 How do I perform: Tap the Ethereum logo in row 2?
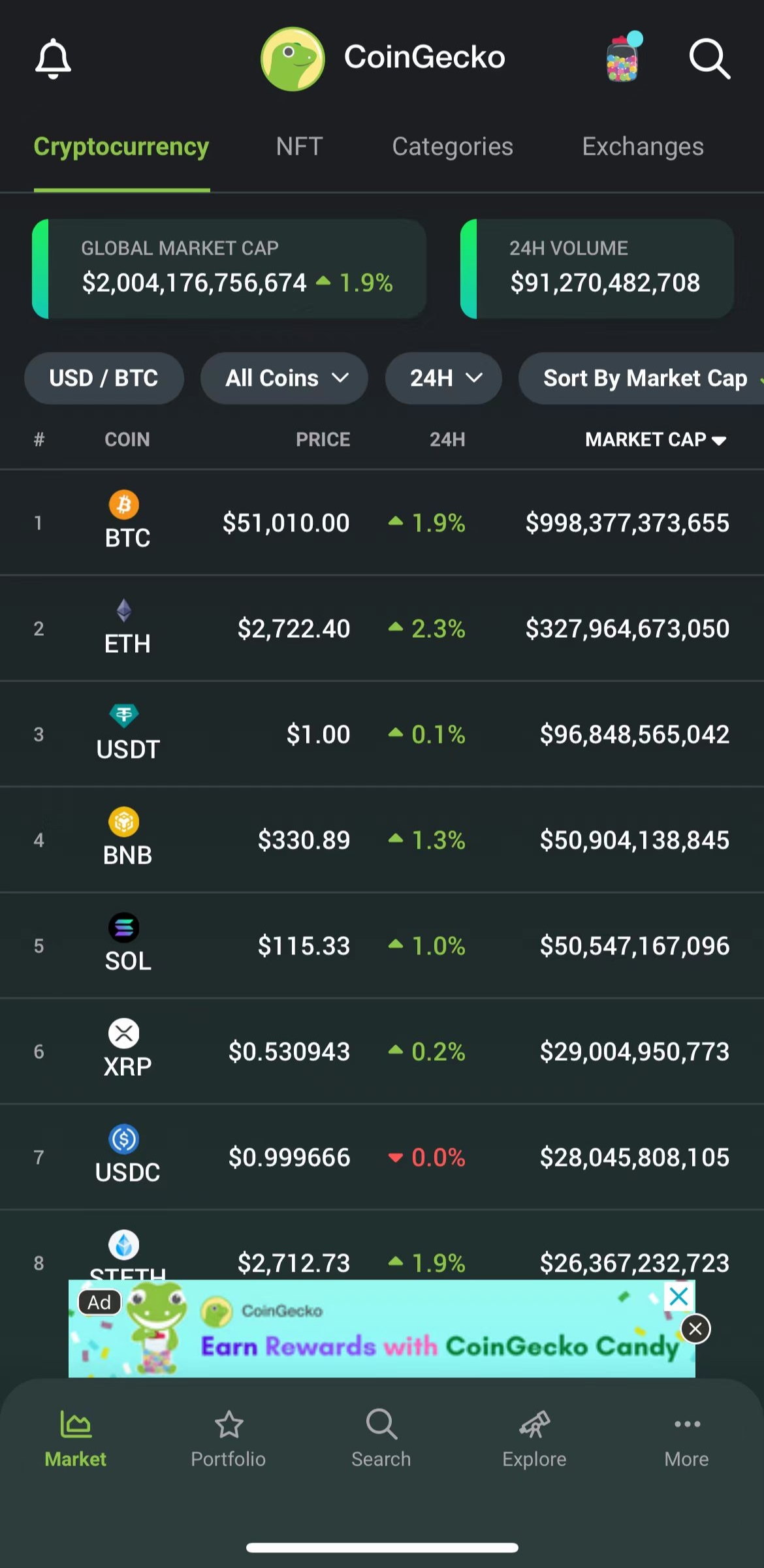click(125, 611)
